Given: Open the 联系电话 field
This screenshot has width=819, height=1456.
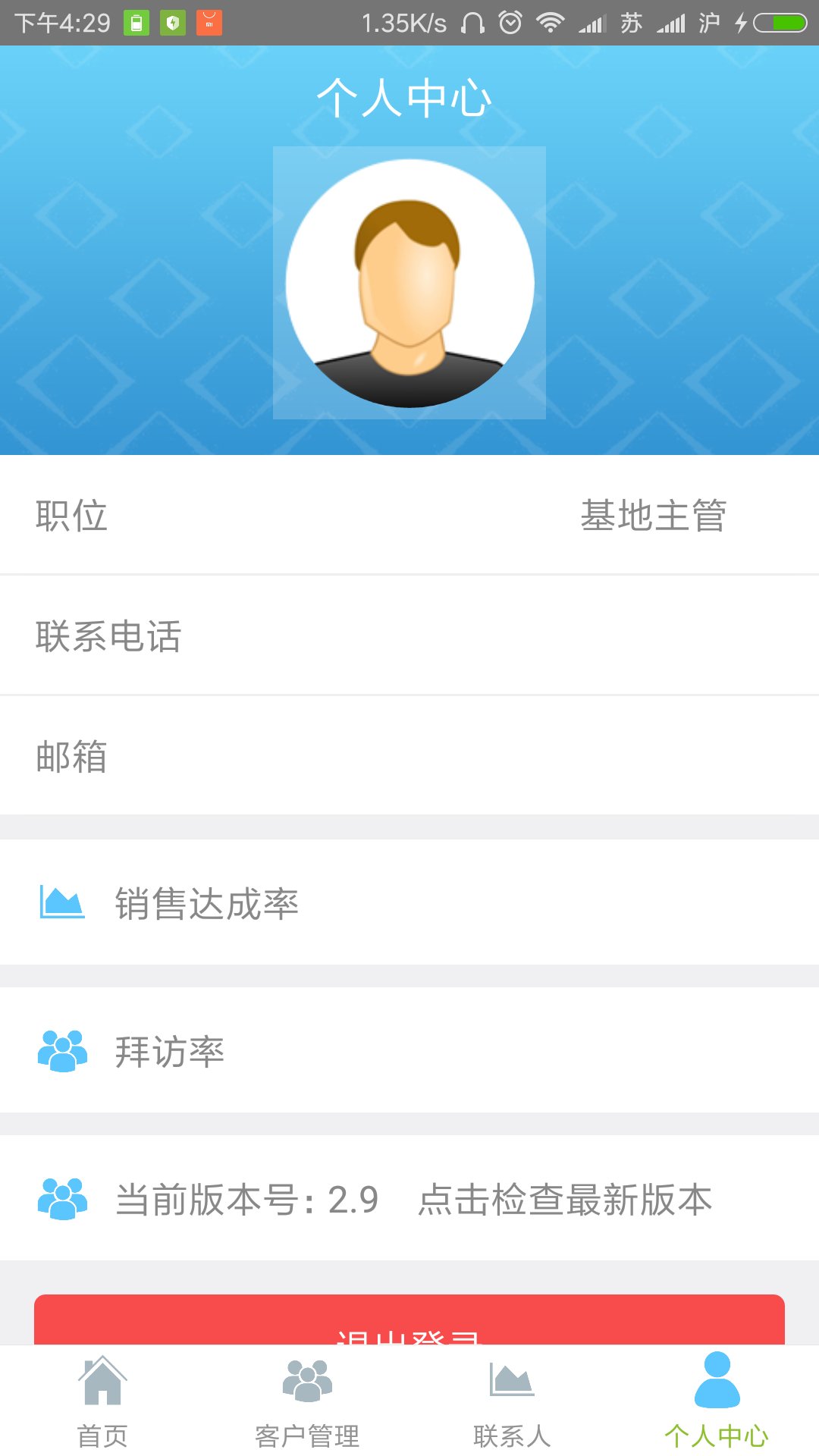Looking at the screenshot, I should click(409, 635).
